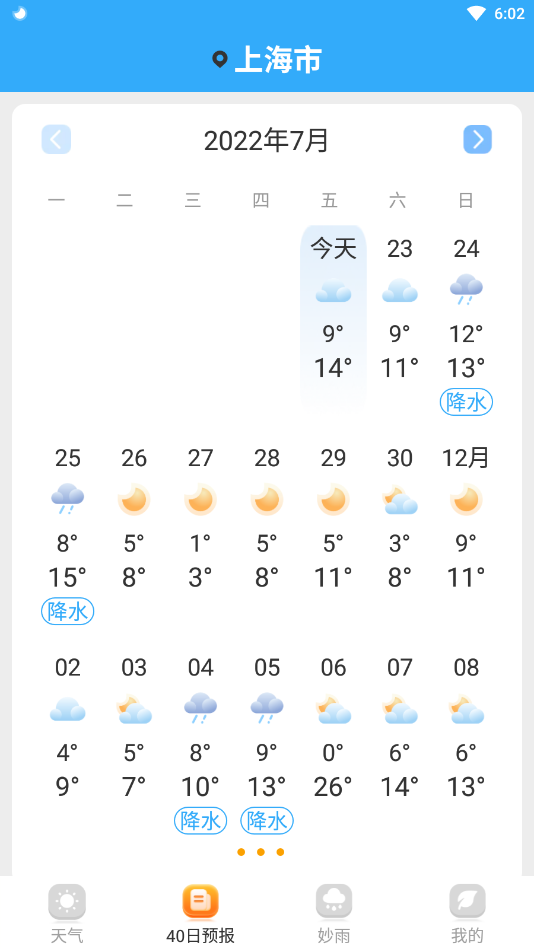Open the 上海市 location selector
The width and height of the screenshot is (534, 949).
click(x=267, y=59)
